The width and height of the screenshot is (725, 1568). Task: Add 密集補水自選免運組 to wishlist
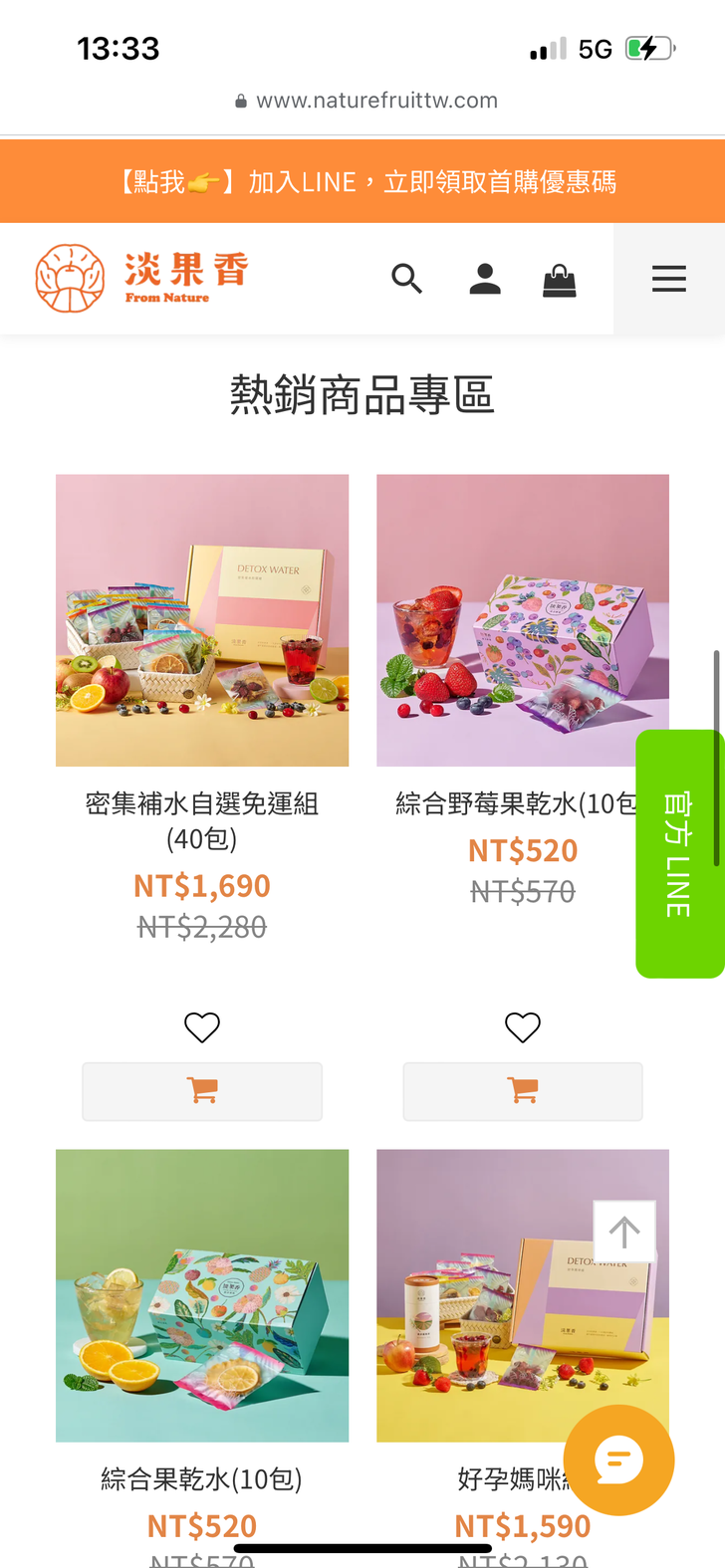[x=202, y=1027]
